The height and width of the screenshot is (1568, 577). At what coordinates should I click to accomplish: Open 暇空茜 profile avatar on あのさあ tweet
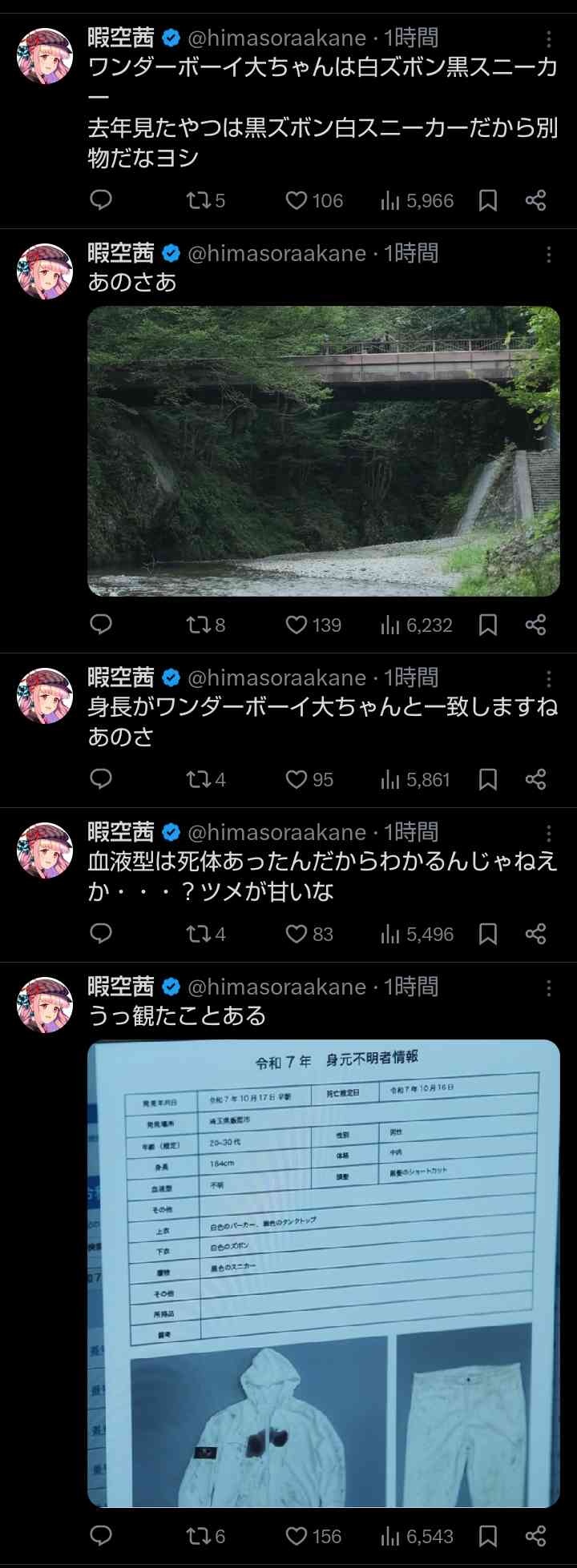point(45,271)
